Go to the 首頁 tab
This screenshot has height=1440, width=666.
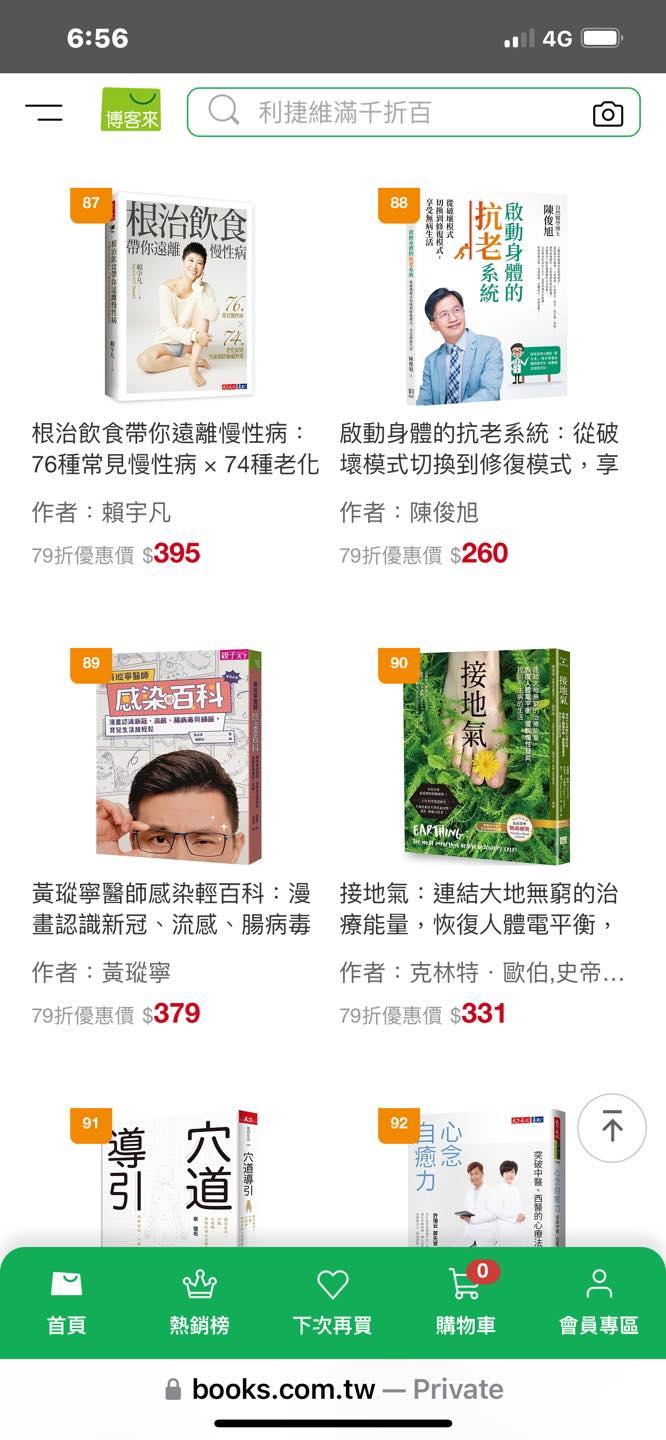tap(66, 1302)
